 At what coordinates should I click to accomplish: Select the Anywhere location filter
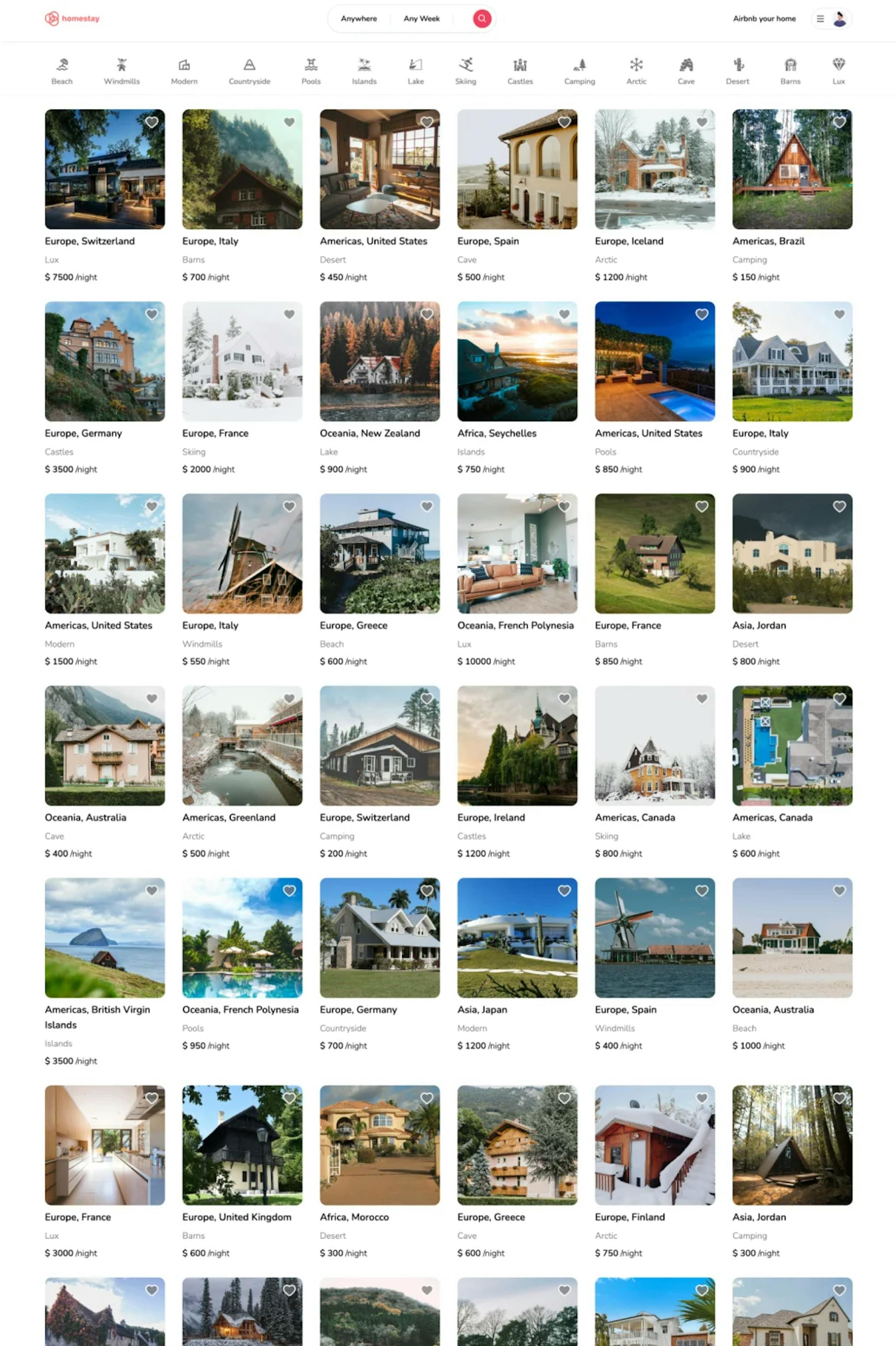tap(358, 18)
